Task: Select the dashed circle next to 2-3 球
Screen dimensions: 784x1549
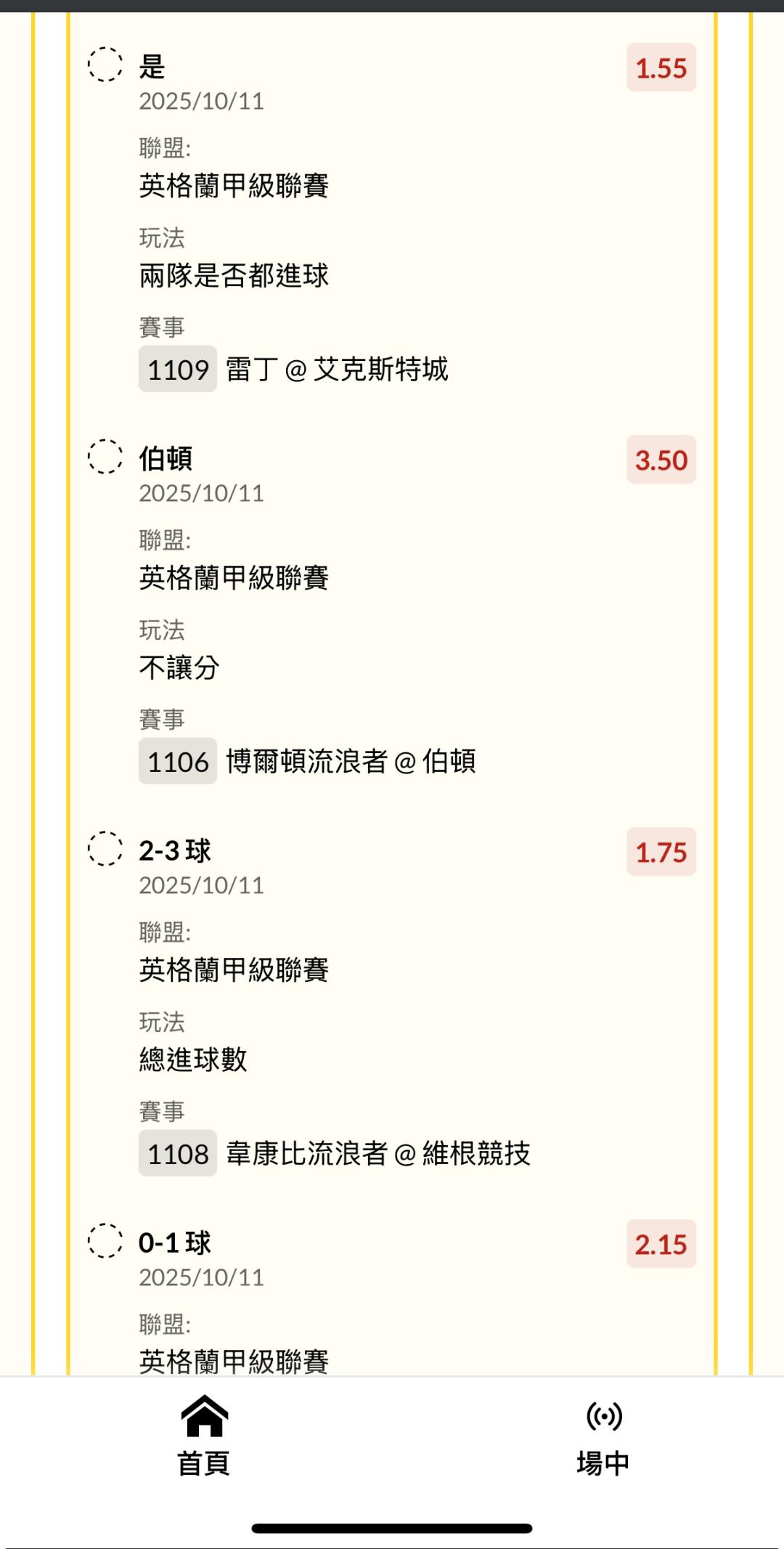Action: [105, 849]
